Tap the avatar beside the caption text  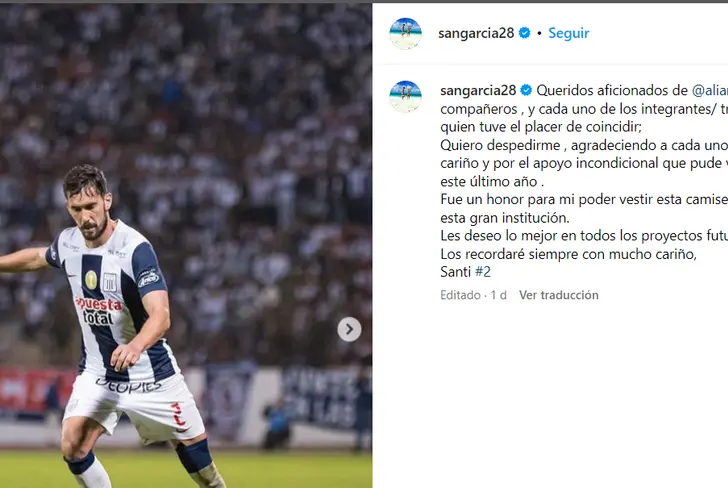point(405,97)
